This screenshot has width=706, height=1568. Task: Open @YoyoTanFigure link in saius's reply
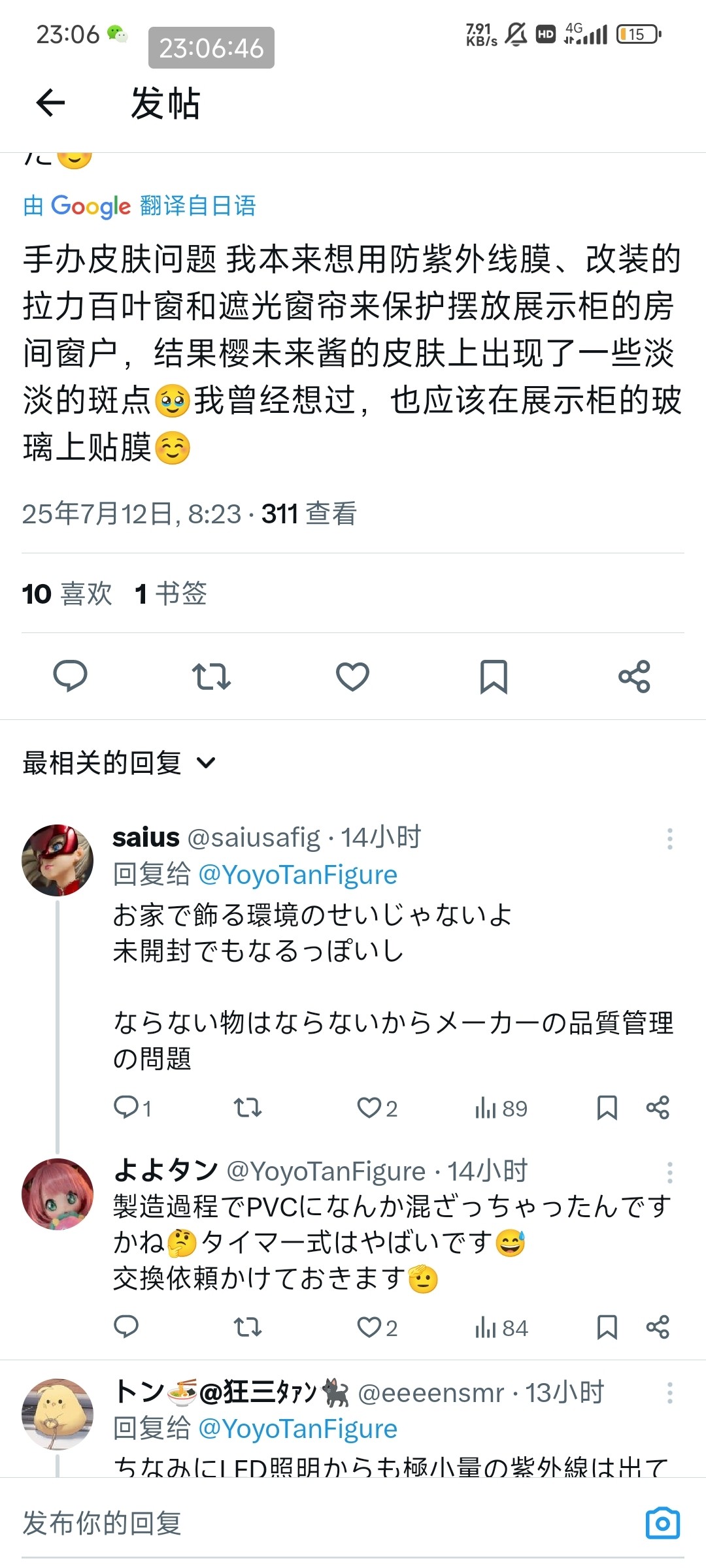pos(297,875)
